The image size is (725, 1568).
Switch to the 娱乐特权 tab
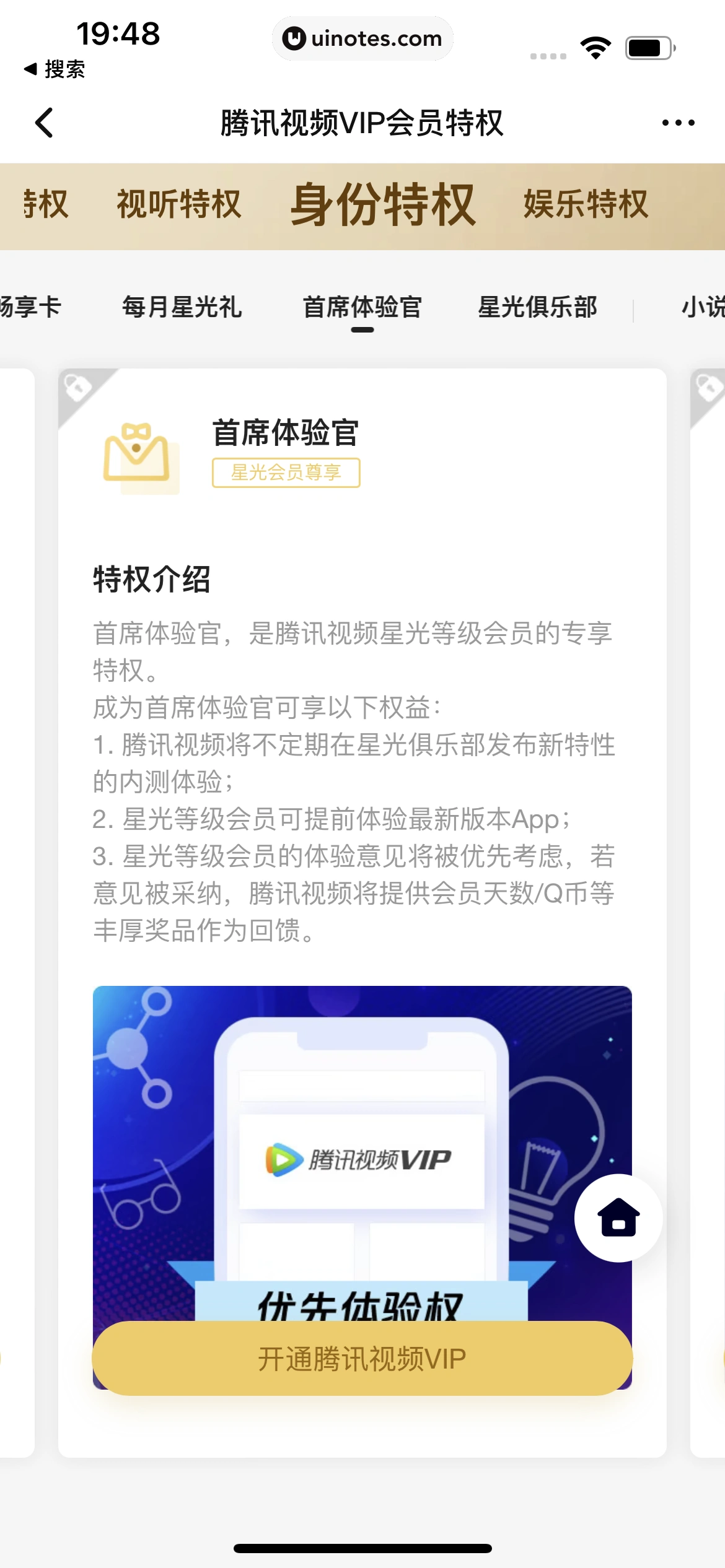[x=585, y=205]
